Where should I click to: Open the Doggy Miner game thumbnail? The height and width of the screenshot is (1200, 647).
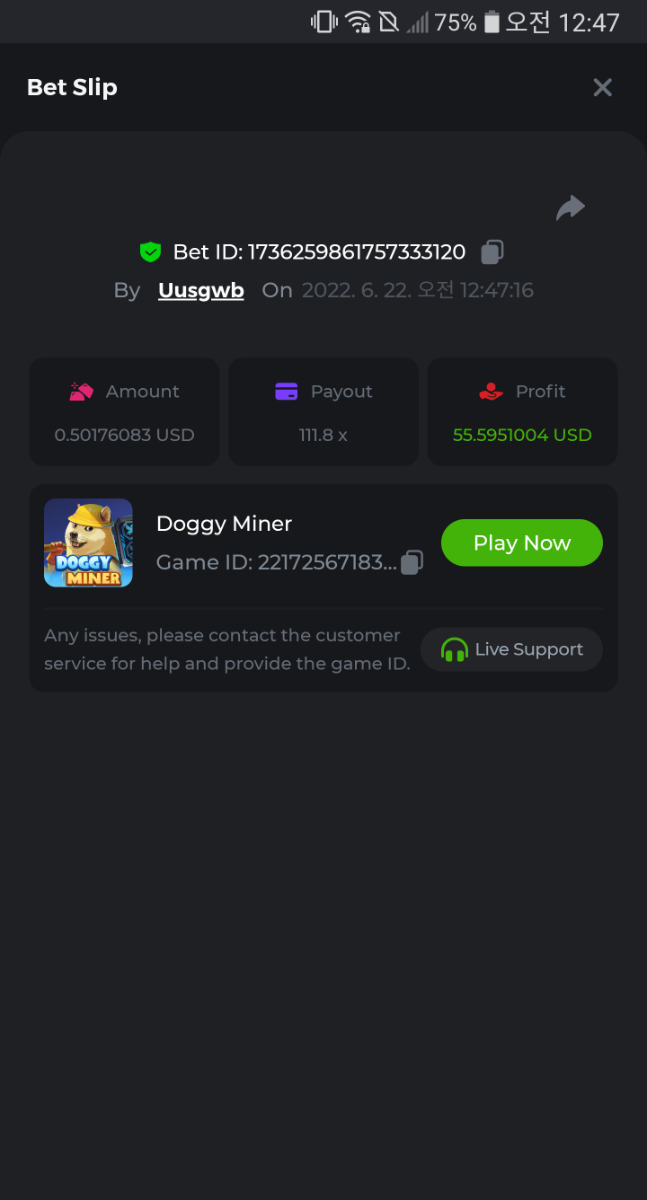(88, 543)
